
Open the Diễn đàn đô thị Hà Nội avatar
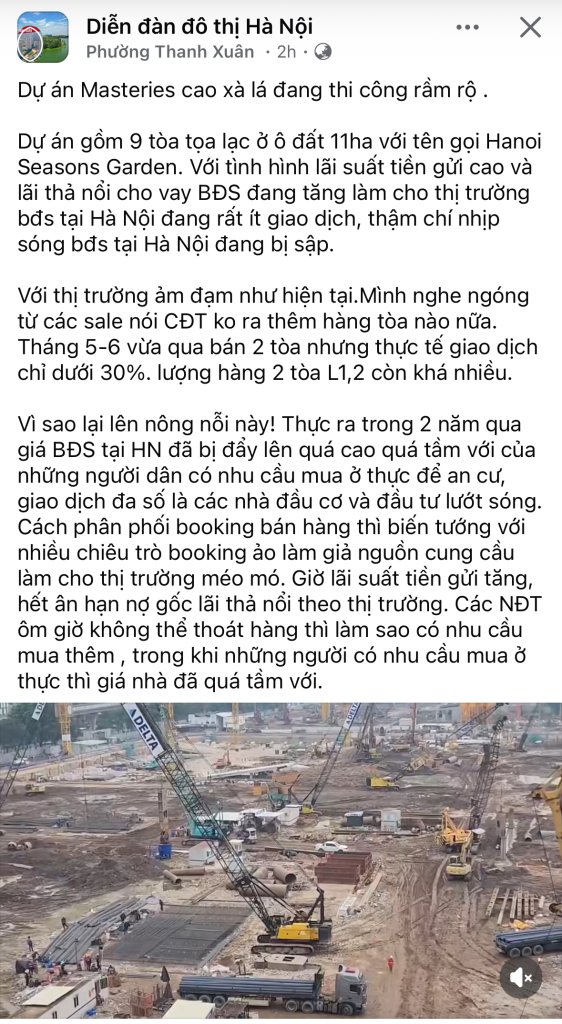click(42, 37)
